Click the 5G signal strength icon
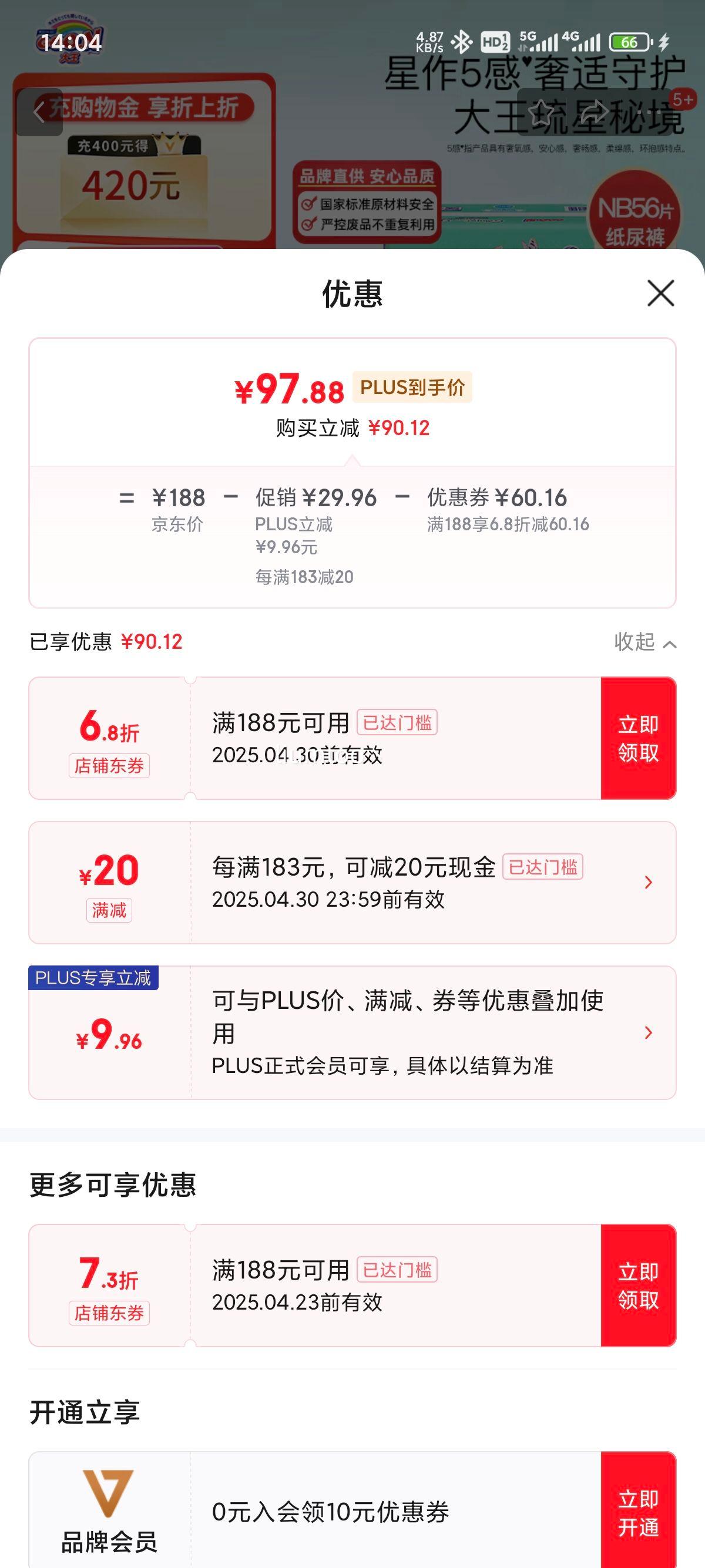 coord(545,40)
